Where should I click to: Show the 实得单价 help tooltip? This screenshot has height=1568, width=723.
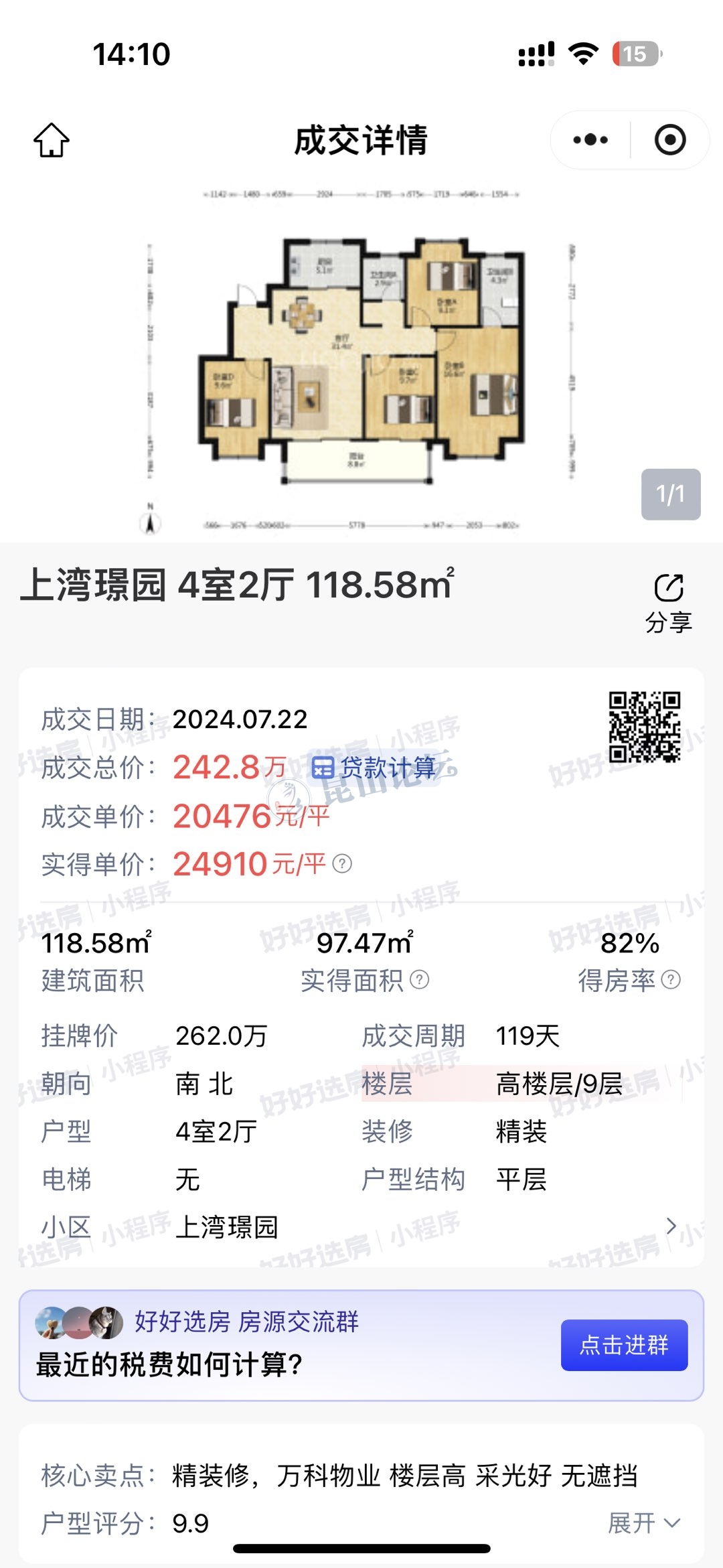click(342, 864)
